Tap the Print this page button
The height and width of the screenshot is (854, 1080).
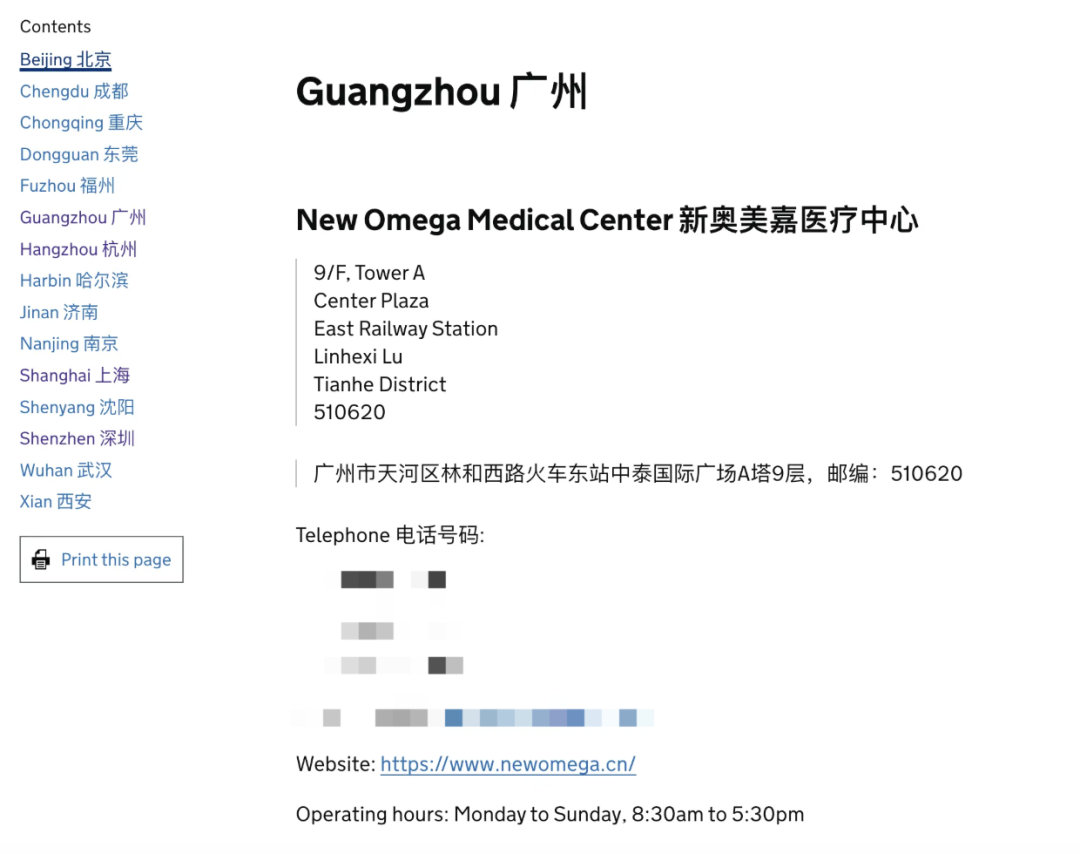pos(102,560)
